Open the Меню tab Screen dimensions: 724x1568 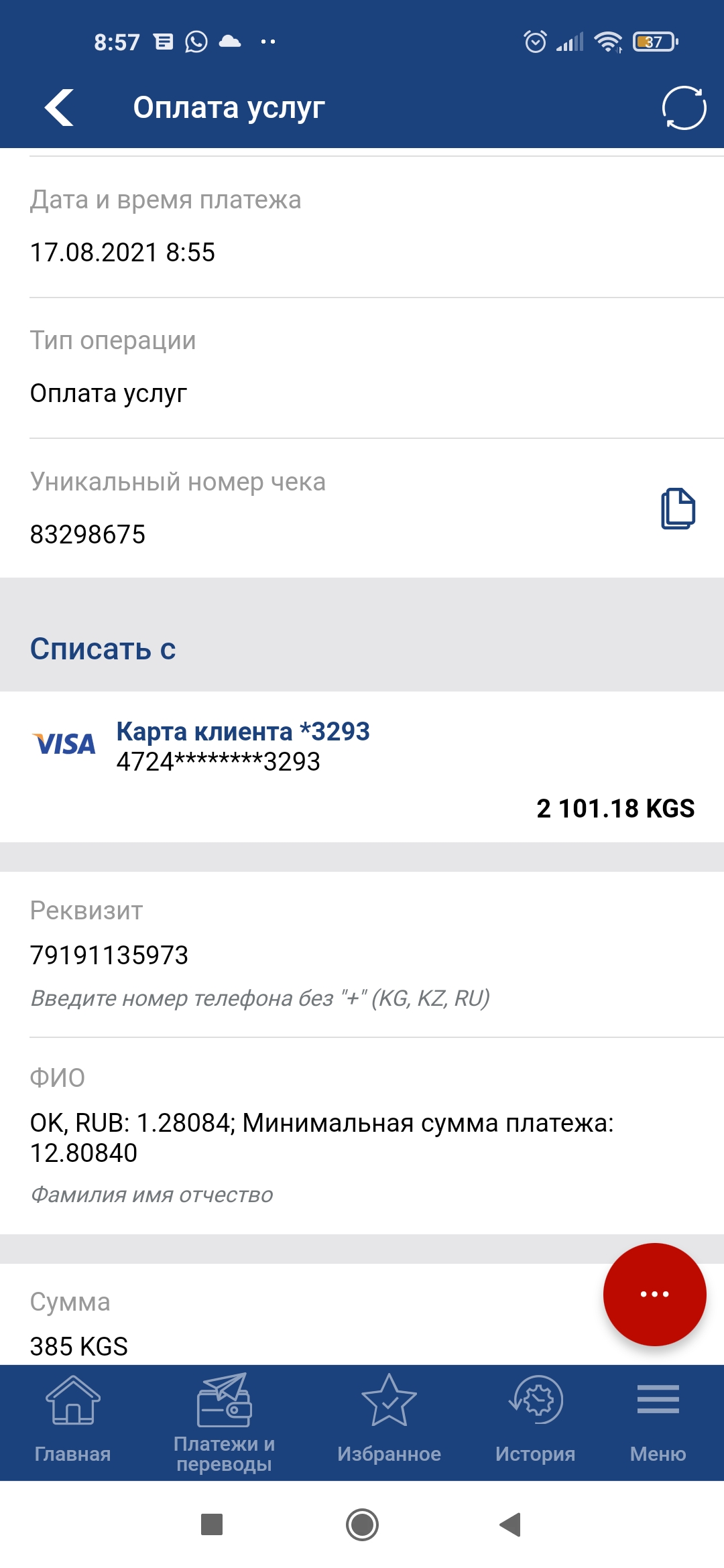tap(658, 1421)
